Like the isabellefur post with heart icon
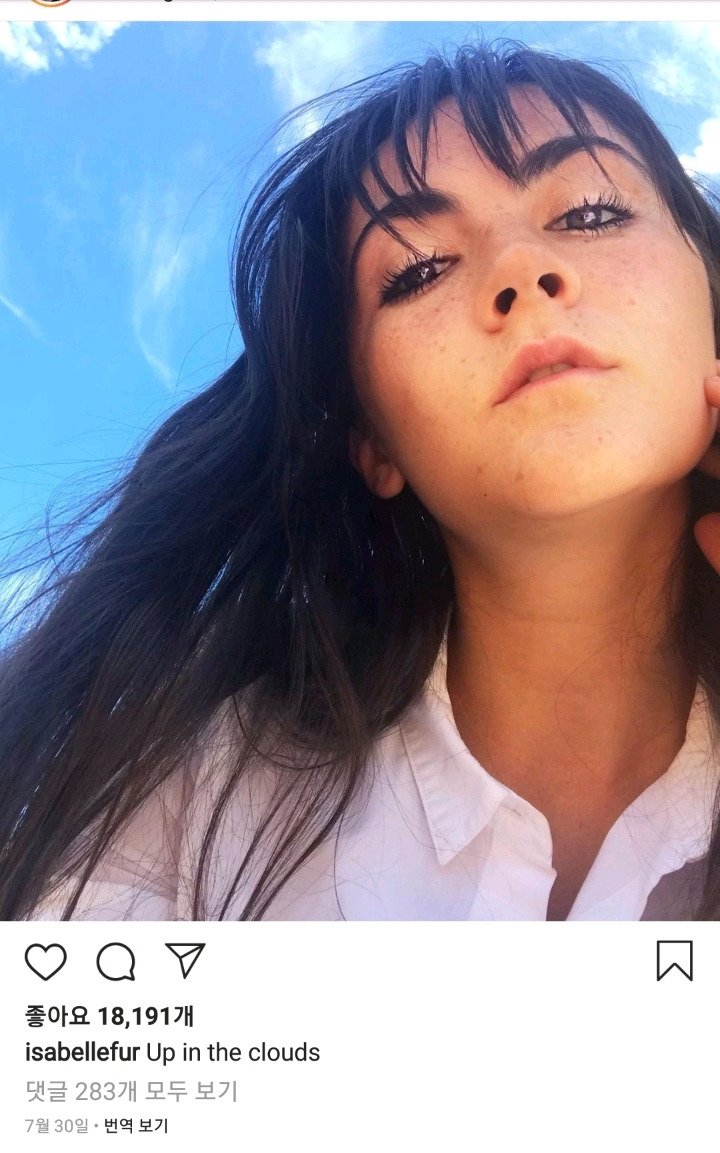This screenshot has height=1153, width=720. [x=46, y=962]
